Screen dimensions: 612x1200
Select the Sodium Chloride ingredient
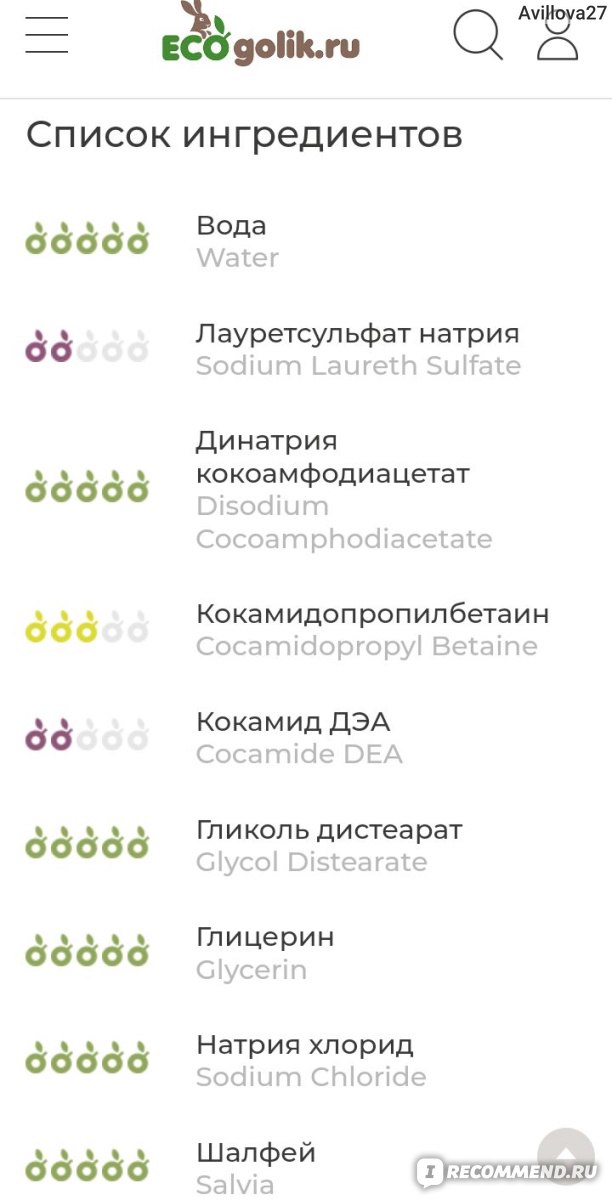tap(306, 1062)
